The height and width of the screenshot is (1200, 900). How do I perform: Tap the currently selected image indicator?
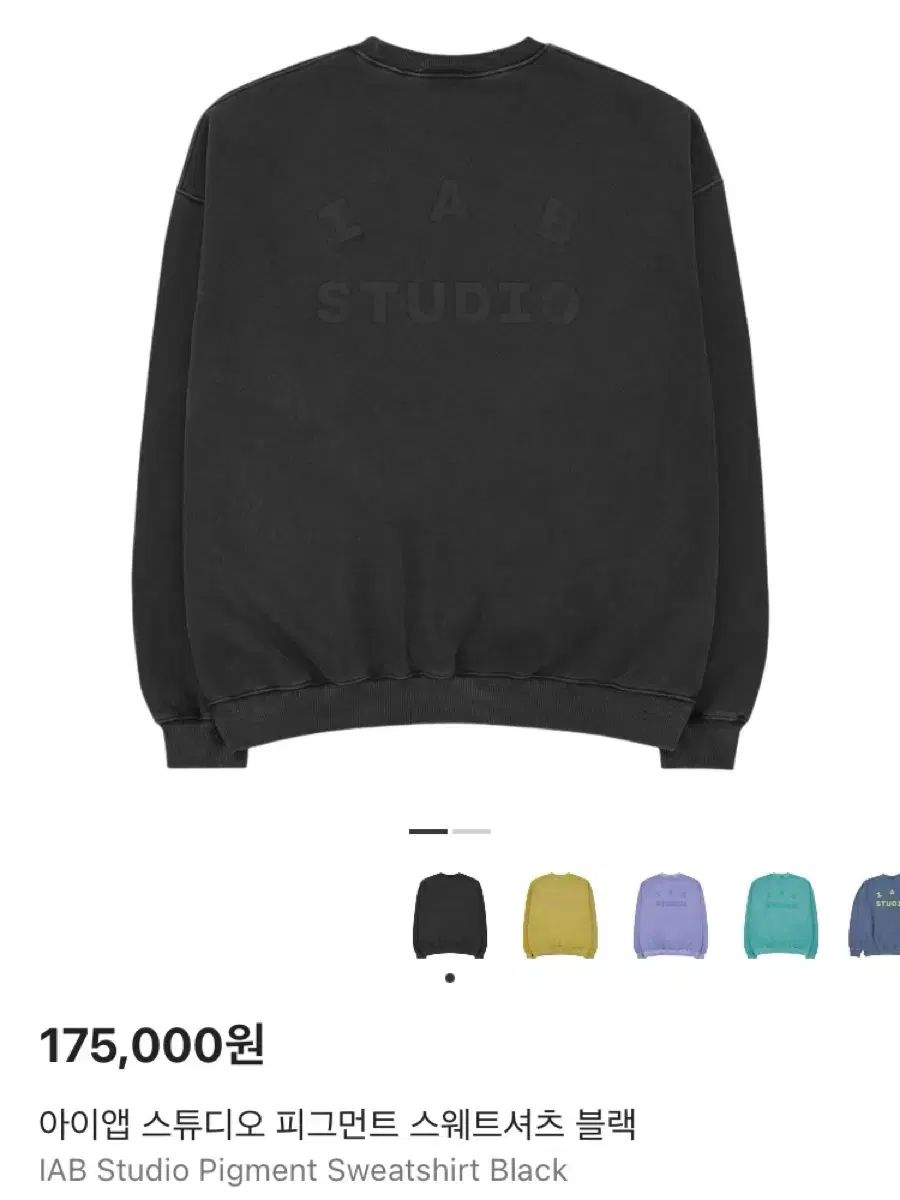pyautogui.click(x=428, y=831)
